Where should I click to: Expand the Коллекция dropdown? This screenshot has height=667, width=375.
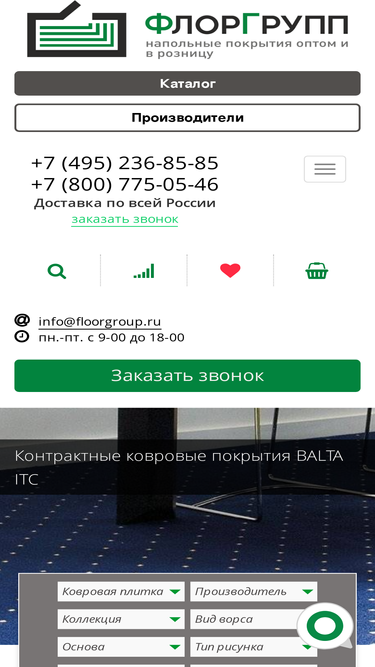coord(121,619)
